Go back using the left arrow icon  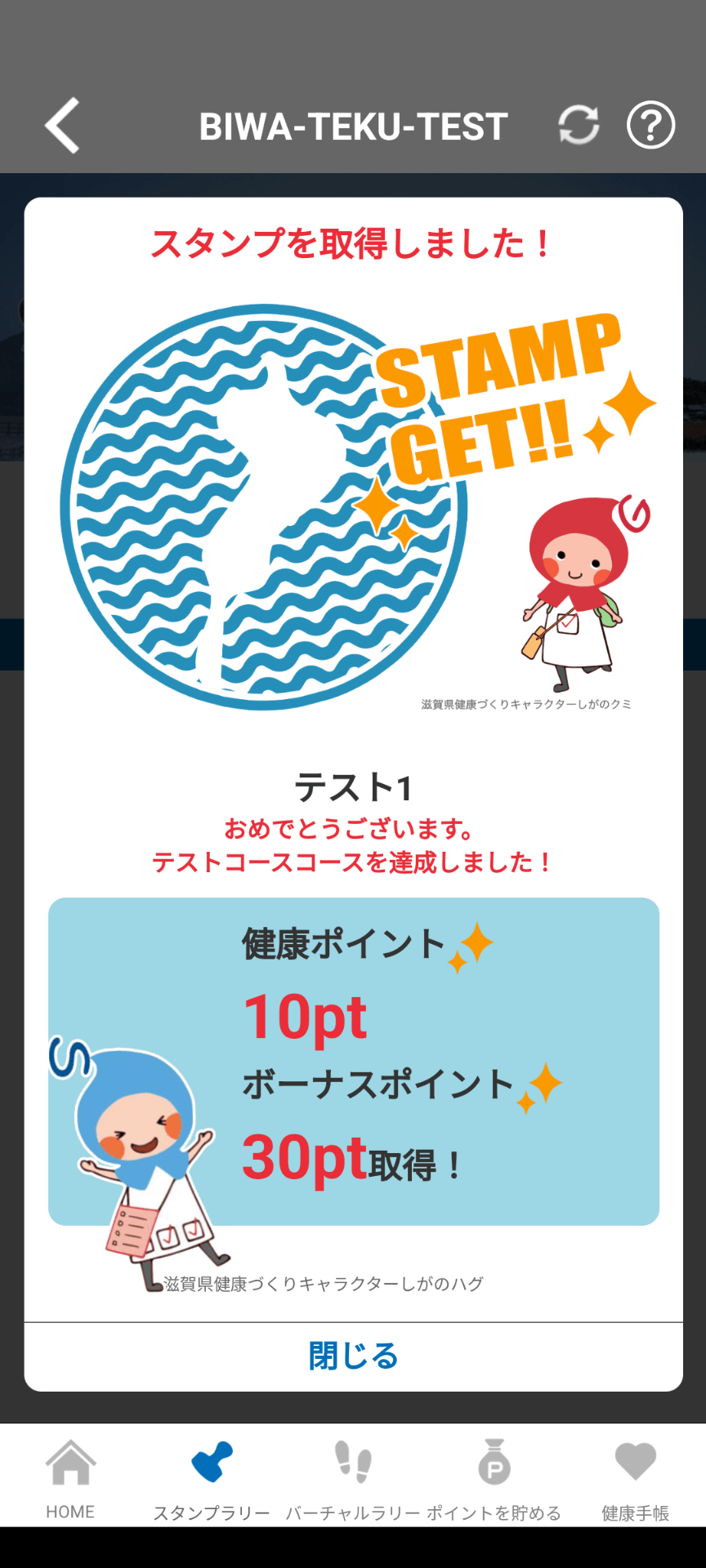(x=61, y=126)
